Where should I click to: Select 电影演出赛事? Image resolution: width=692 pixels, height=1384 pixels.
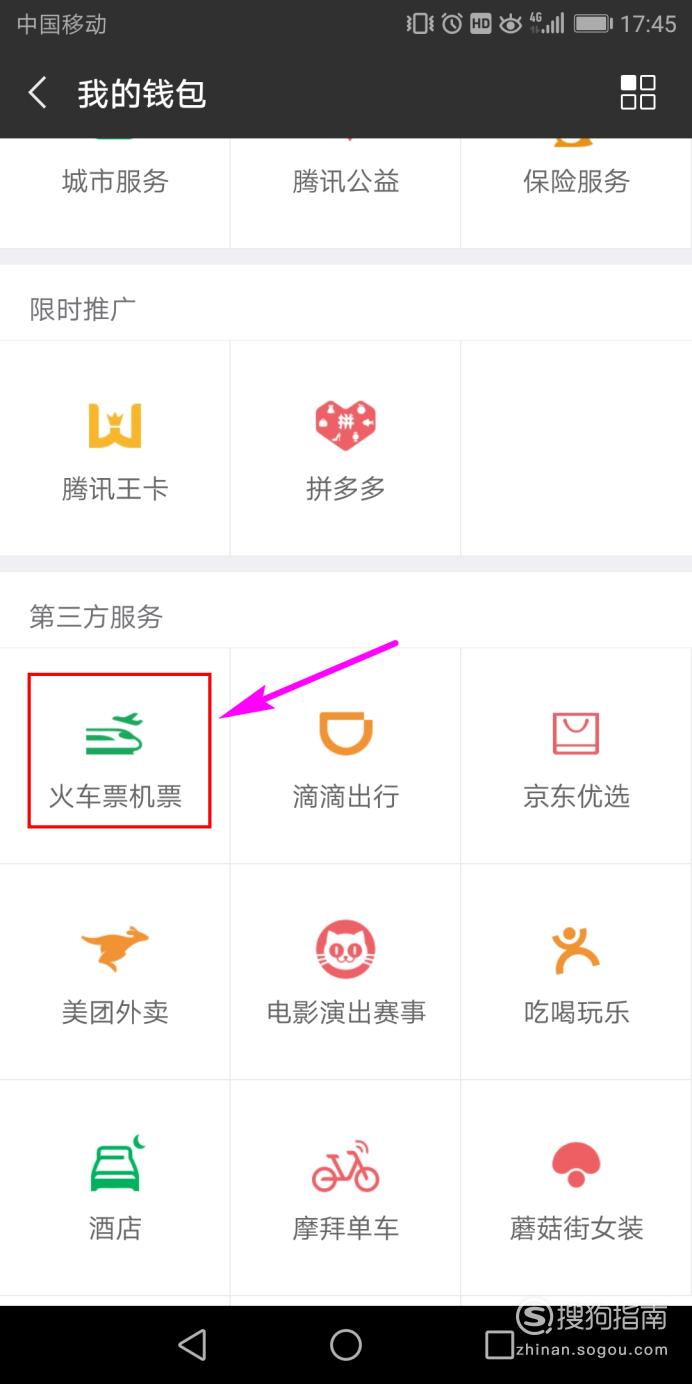(346, 972)
